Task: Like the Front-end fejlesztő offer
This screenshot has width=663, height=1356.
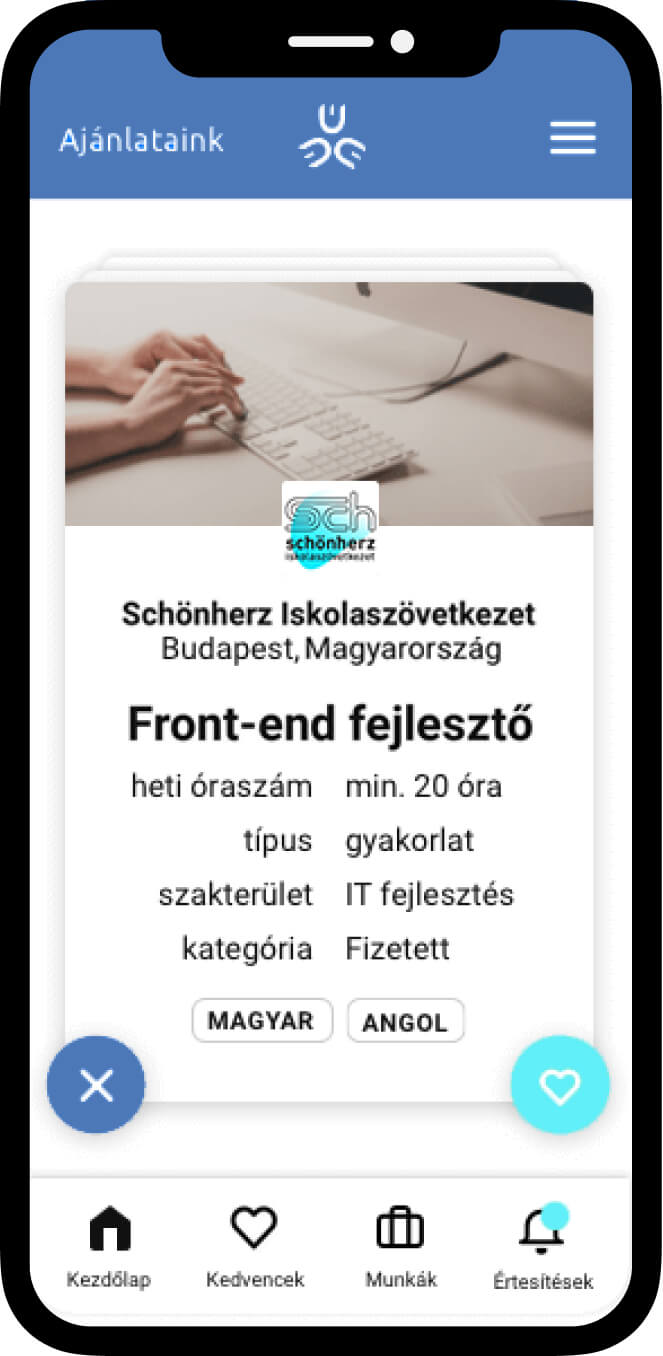Action: click(559, 1085)
